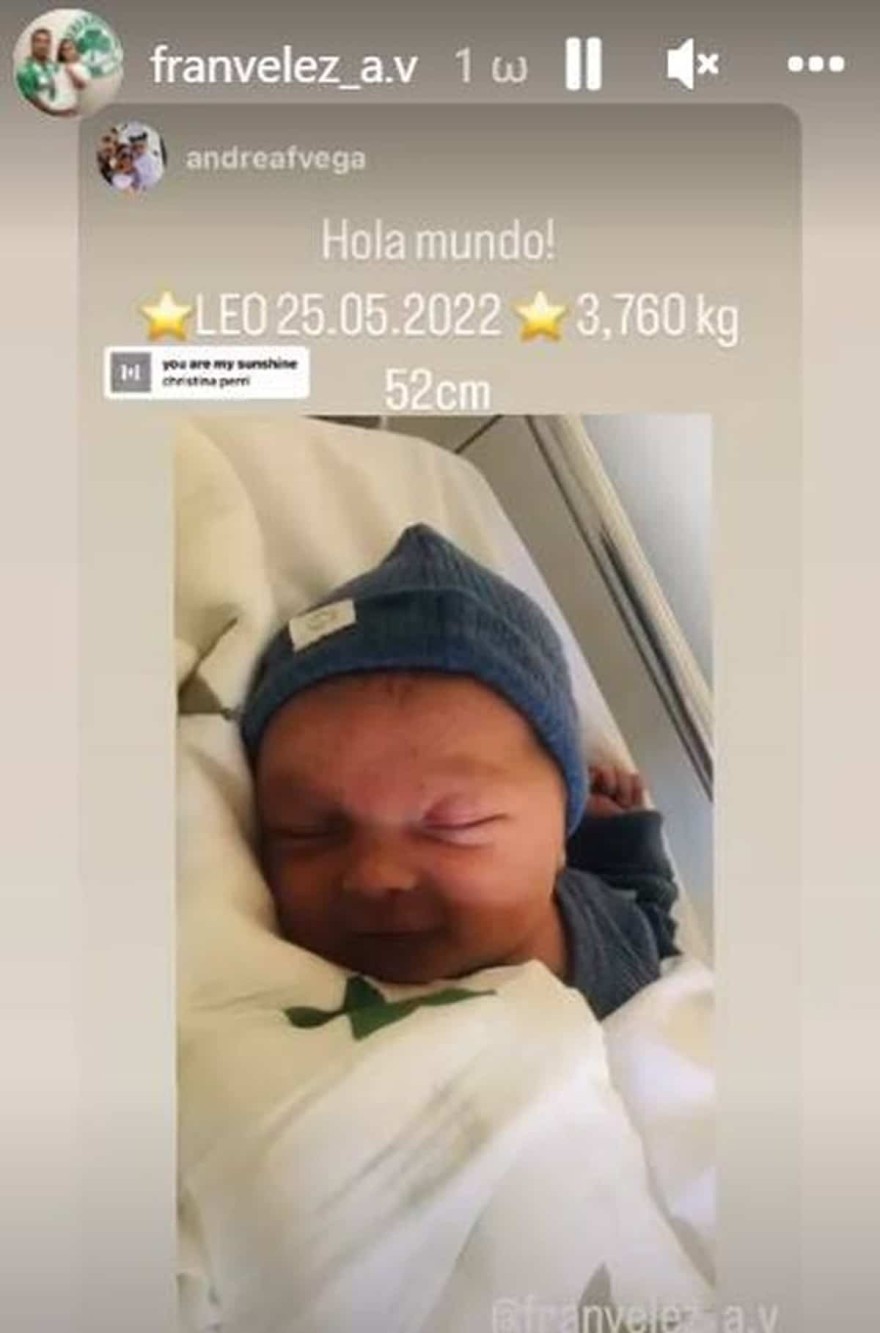Open franvelez_a.v username link
The image size is (880, 1333).
[283, 66]
